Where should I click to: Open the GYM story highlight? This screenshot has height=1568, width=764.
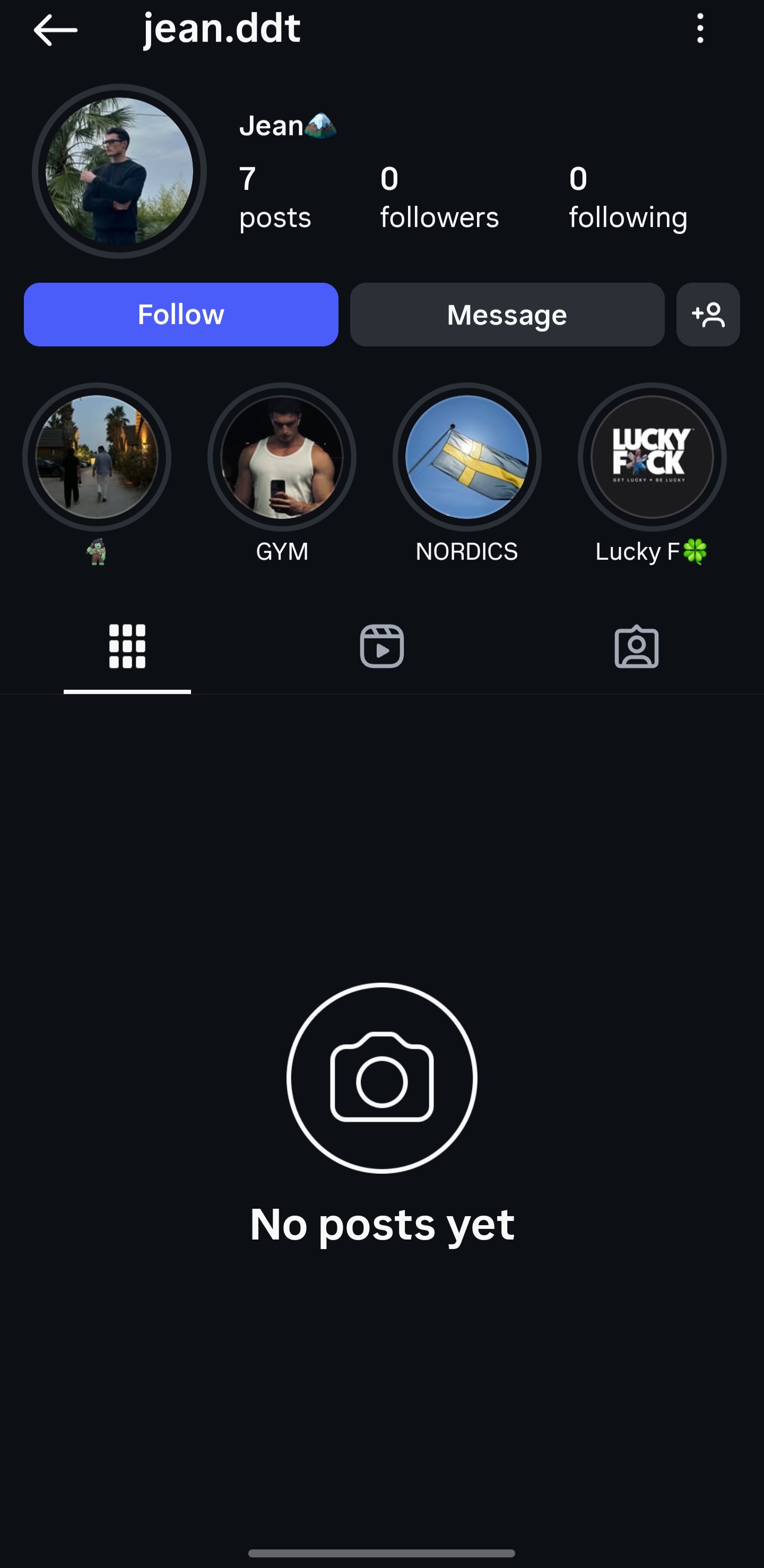pyautogui.click(x=282, y=458)
